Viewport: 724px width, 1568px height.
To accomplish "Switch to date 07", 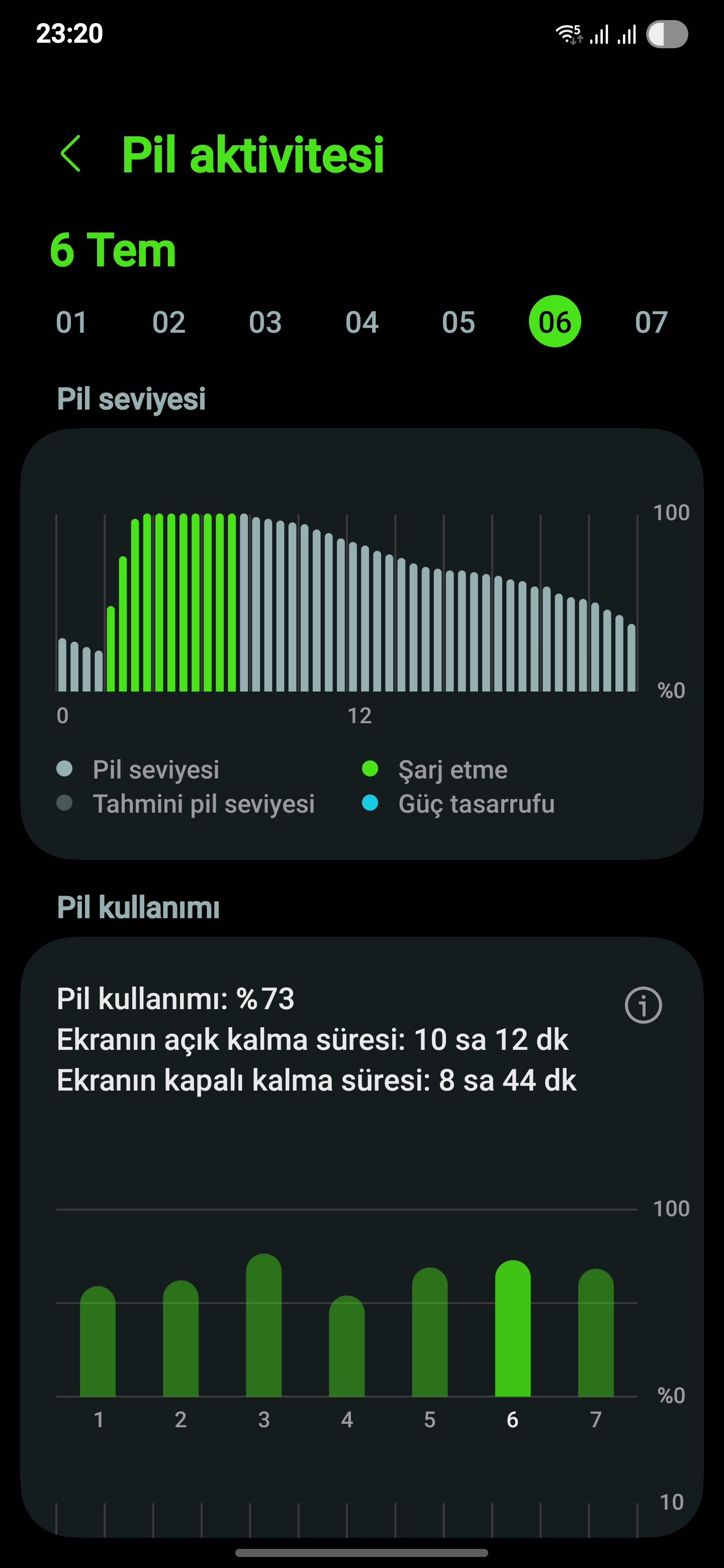I will coord(652,322).
